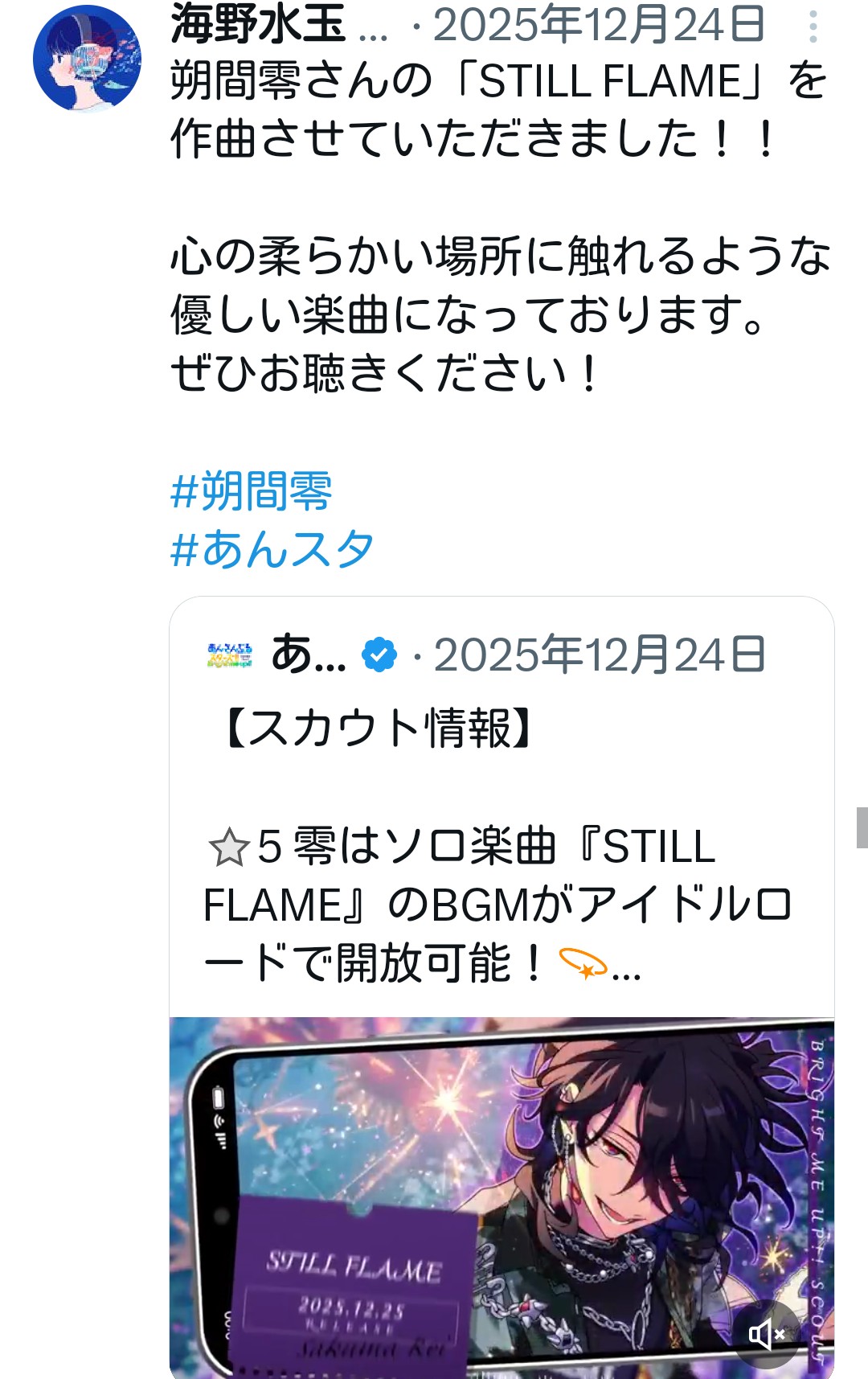This screenshot has width=868, height=1379.
Task: Open the tweet's three-dot overflow menu
Action: point(813,27)
